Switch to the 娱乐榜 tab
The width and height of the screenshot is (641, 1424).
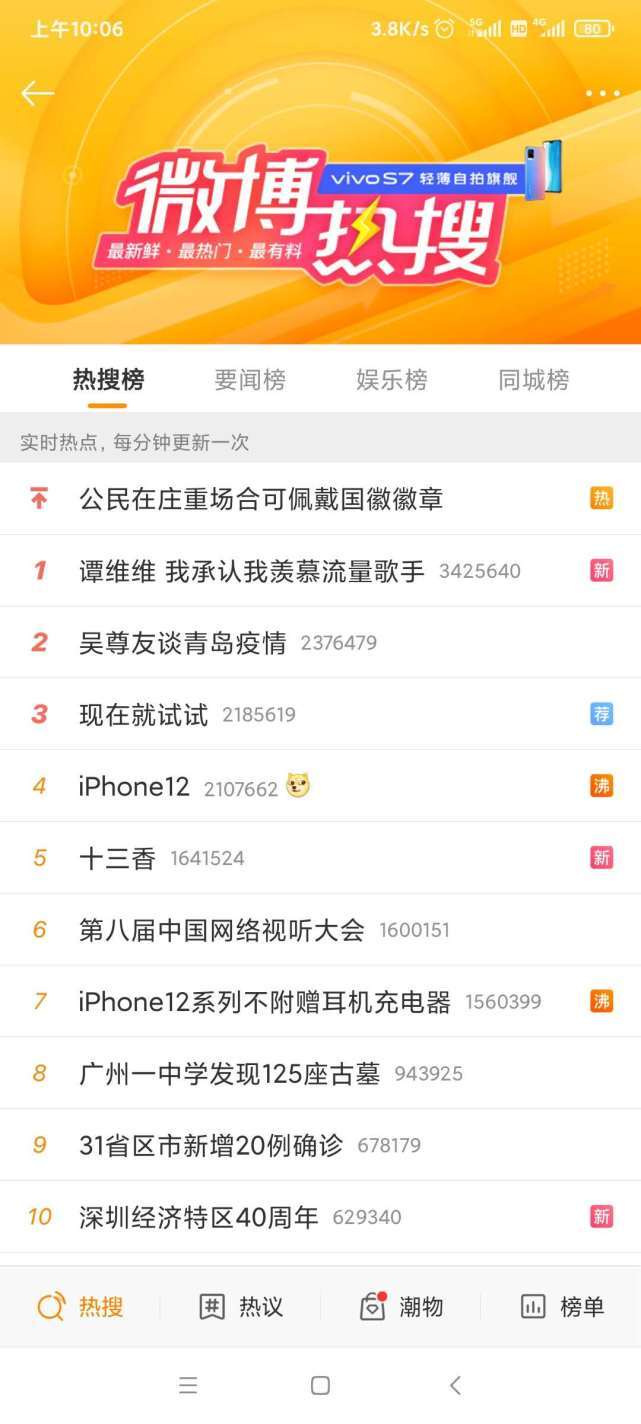[x=392, y=380]
